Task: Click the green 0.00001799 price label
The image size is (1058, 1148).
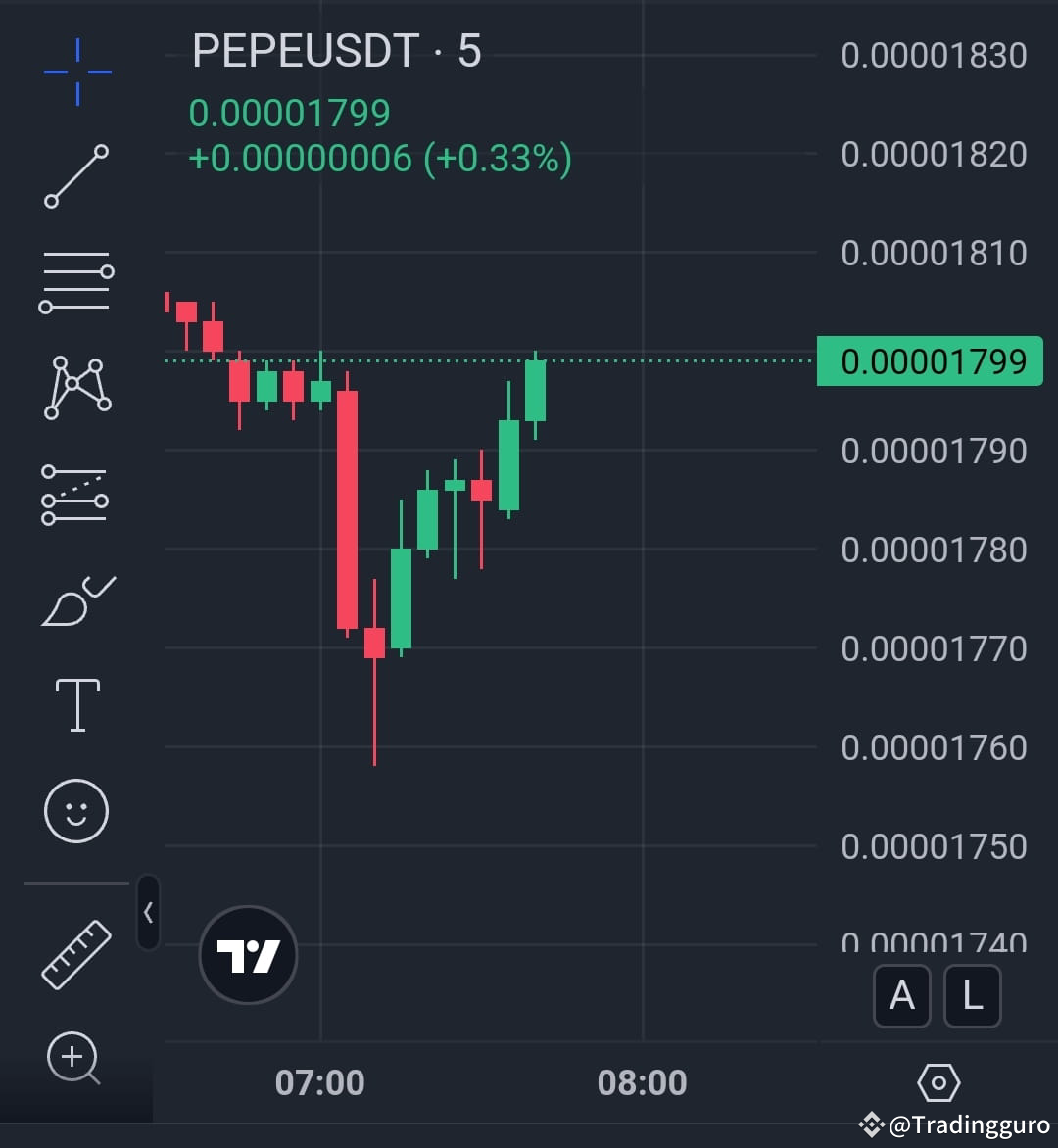Action: (x=929, y=360)
